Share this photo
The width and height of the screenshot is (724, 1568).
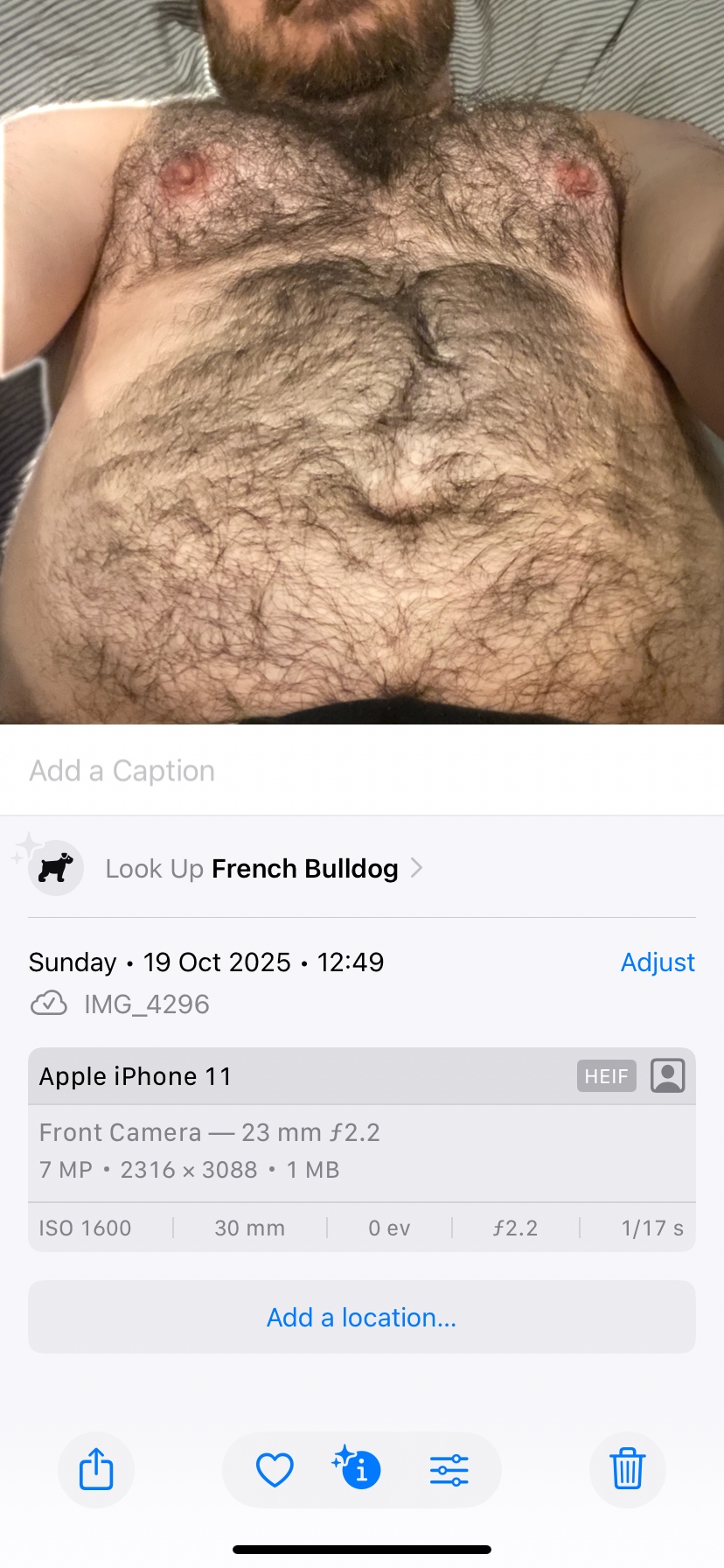pyautogui.click(x=96, y=1469)
